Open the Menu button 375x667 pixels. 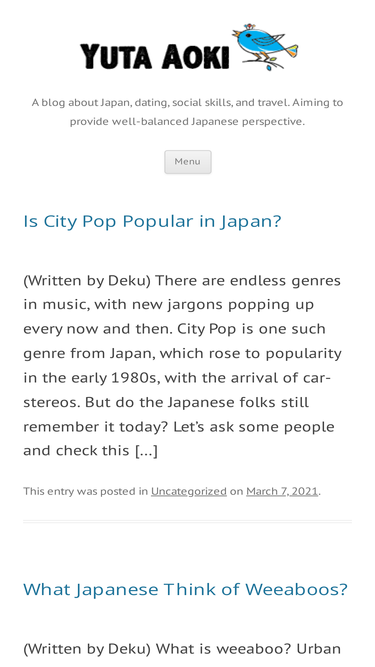[188, 162]
